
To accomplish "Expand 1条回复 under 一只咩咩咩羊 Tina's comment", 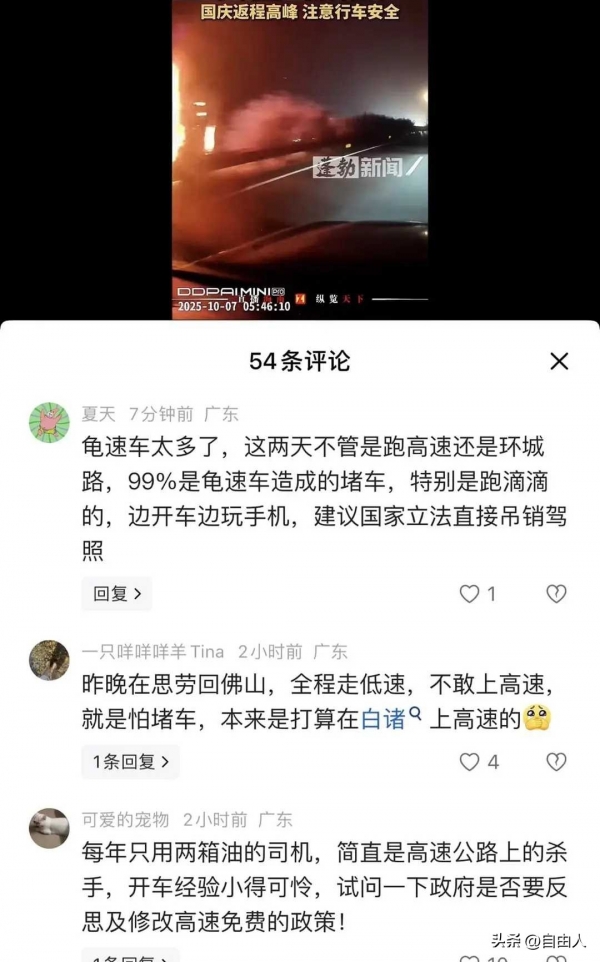I will pos(130,762).
